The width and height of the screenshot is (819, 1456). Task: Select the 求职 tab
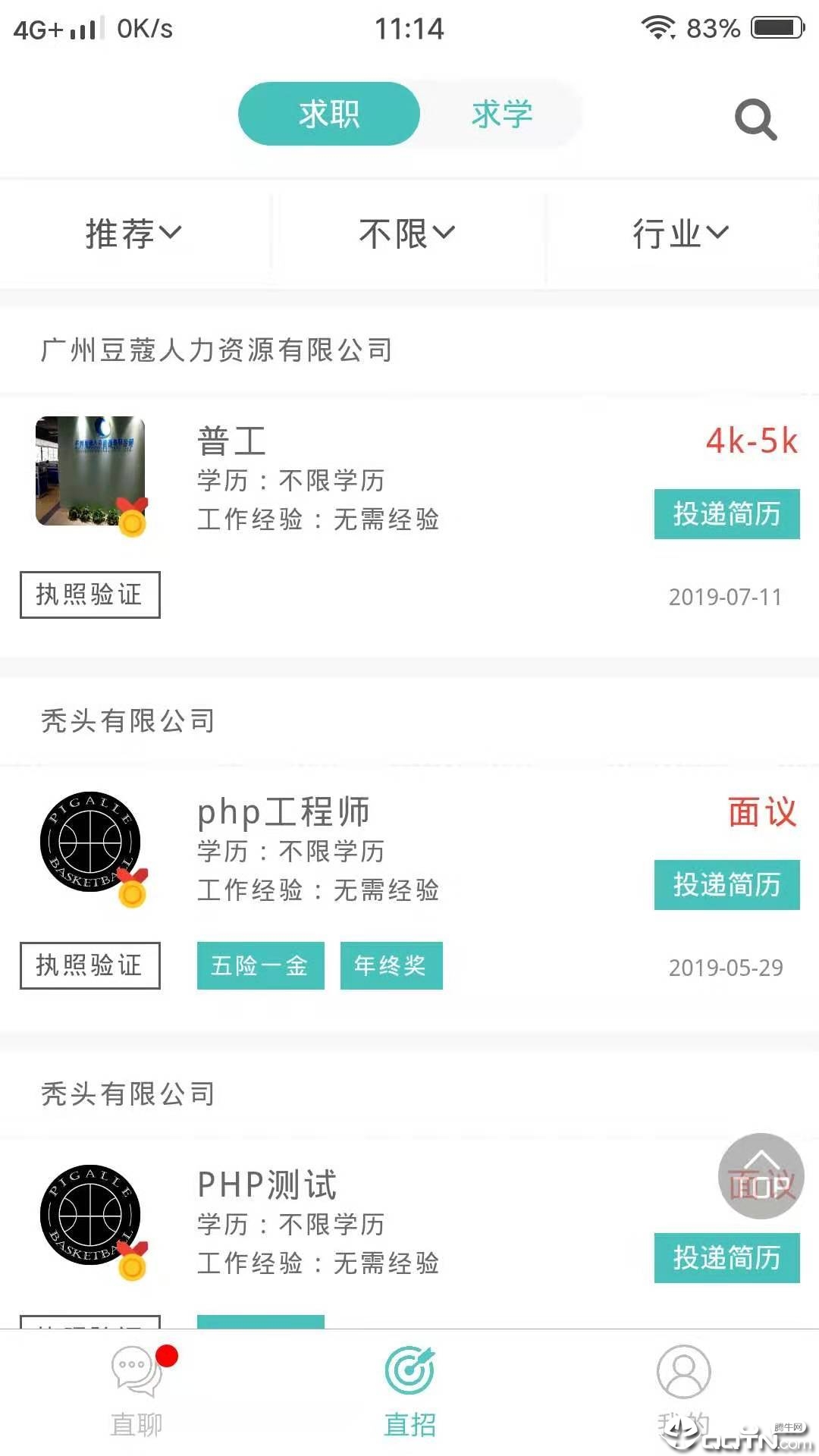point(329,115)
